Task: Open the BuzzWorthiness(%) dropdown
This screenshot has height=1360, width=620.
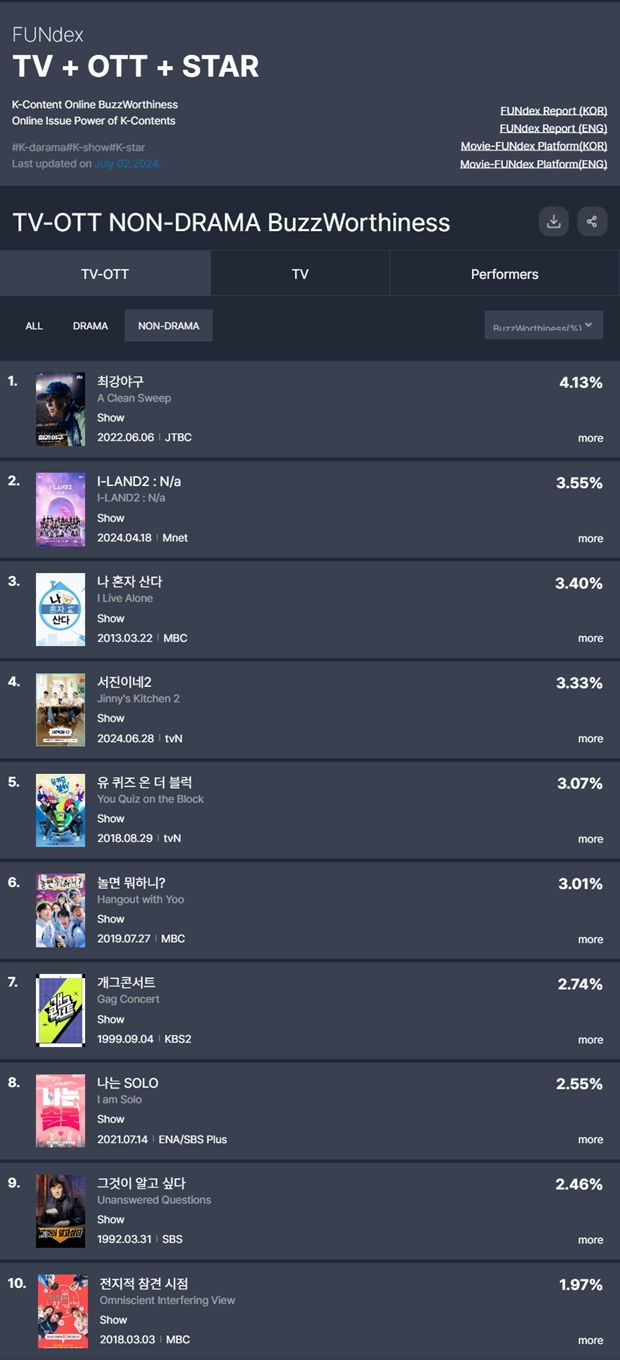Action: click(543, 326)
